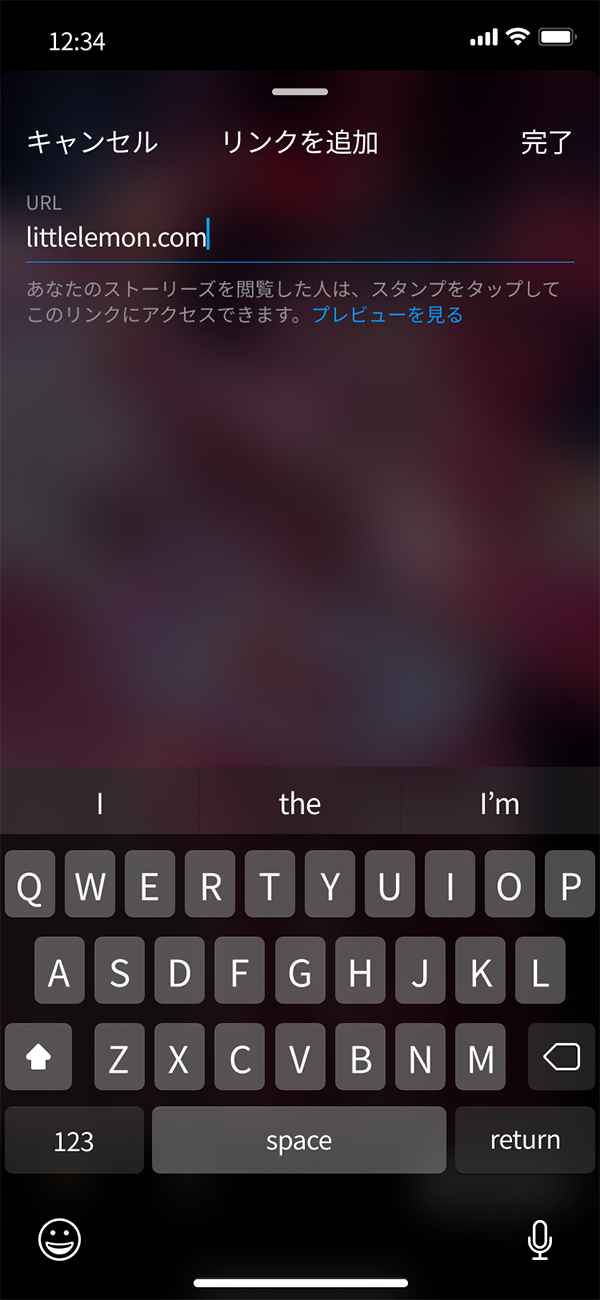Tap the URL field containing littlelemon.com
This screenshot has width=600, height=1300.
point(300,237)
